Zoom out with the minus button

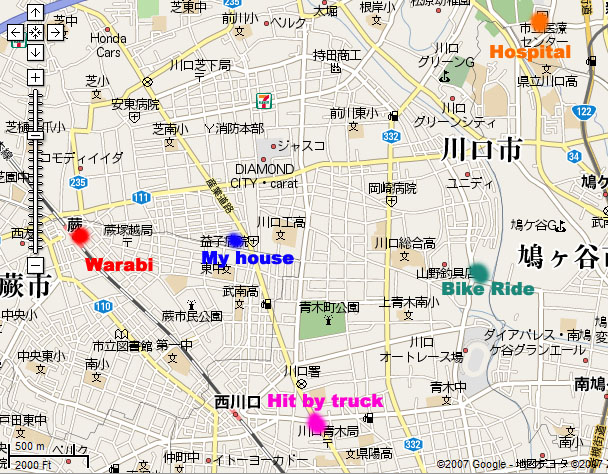35,265
